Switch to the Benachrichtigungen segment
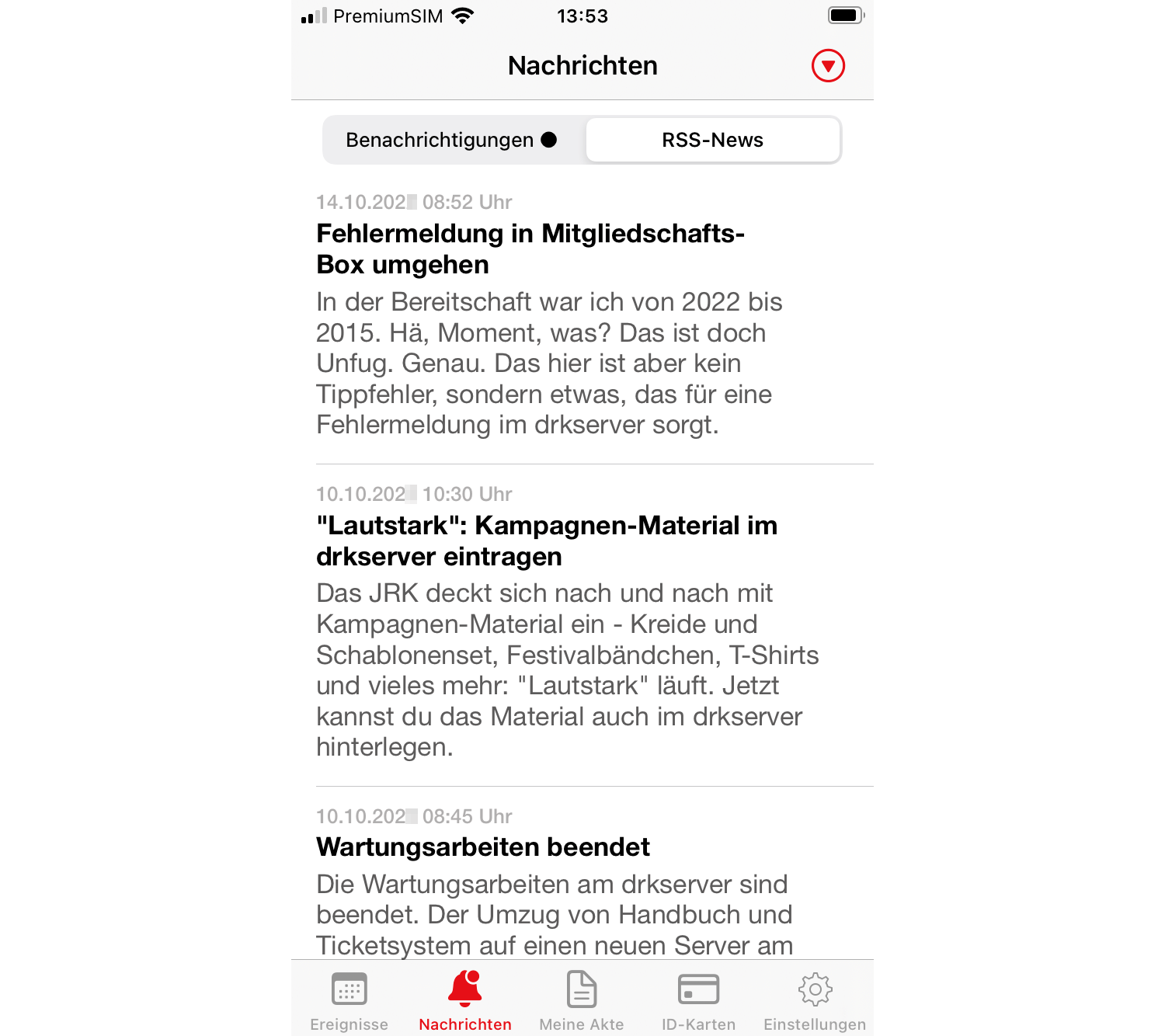Image resolution: width=1165 pixels, height=1036 pixels. tap(452, 141)
